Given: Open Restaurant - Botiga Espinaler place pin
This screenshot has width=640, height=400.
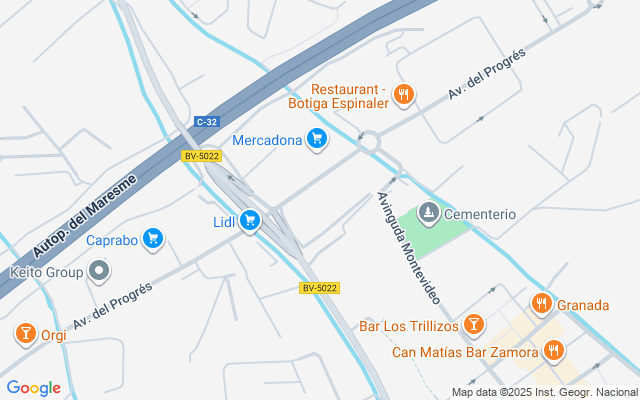Looking at the screenshot, I should point(404,94).
